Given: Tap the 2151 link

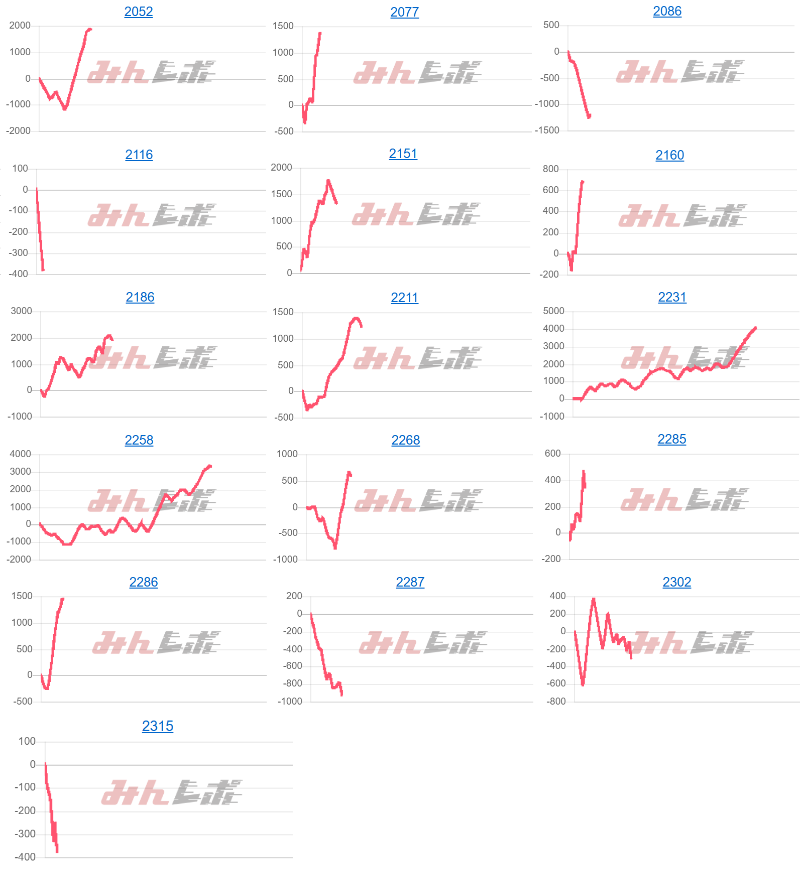Looking at the screenshot, I should coord(403,154).
